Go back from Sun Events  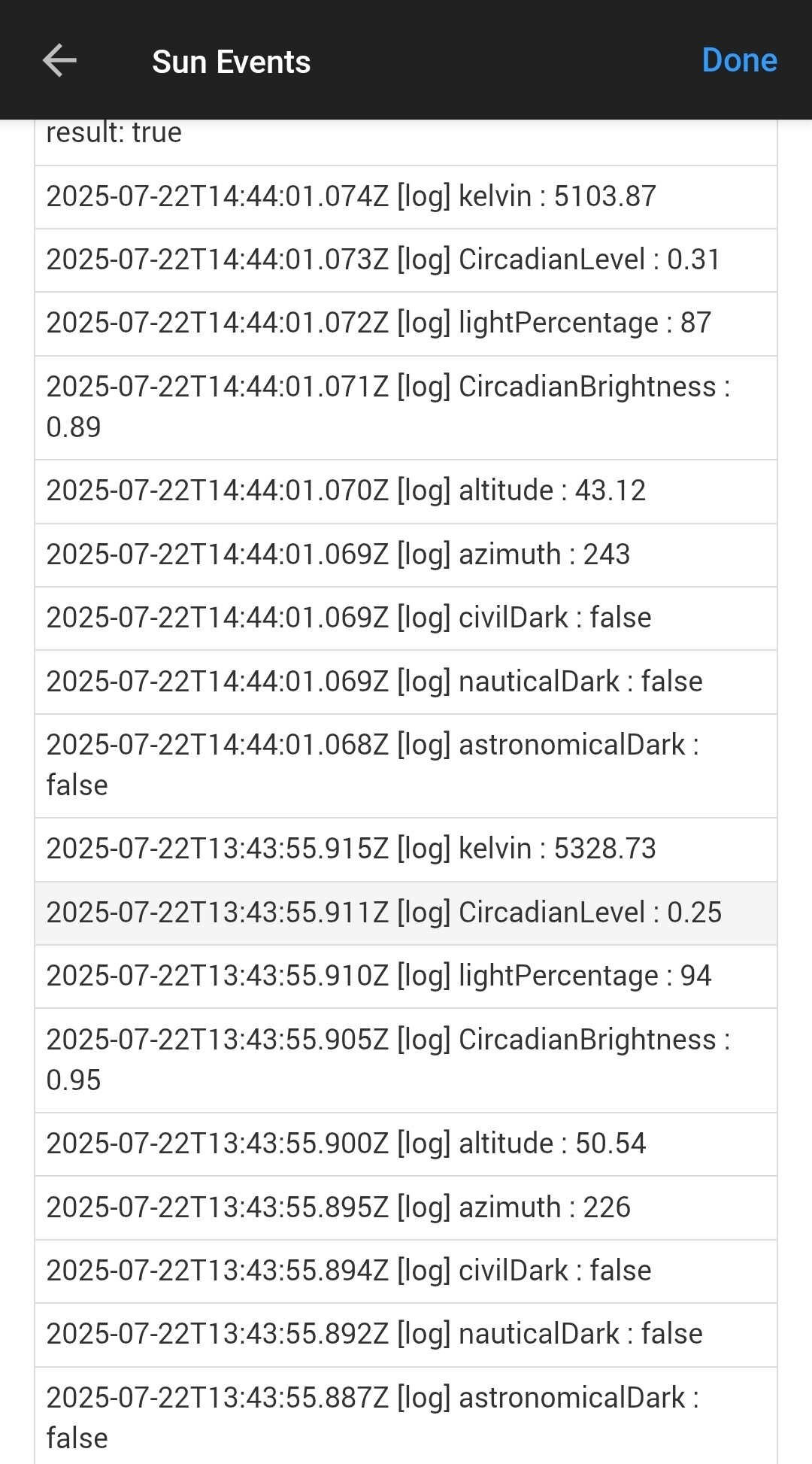59,61
